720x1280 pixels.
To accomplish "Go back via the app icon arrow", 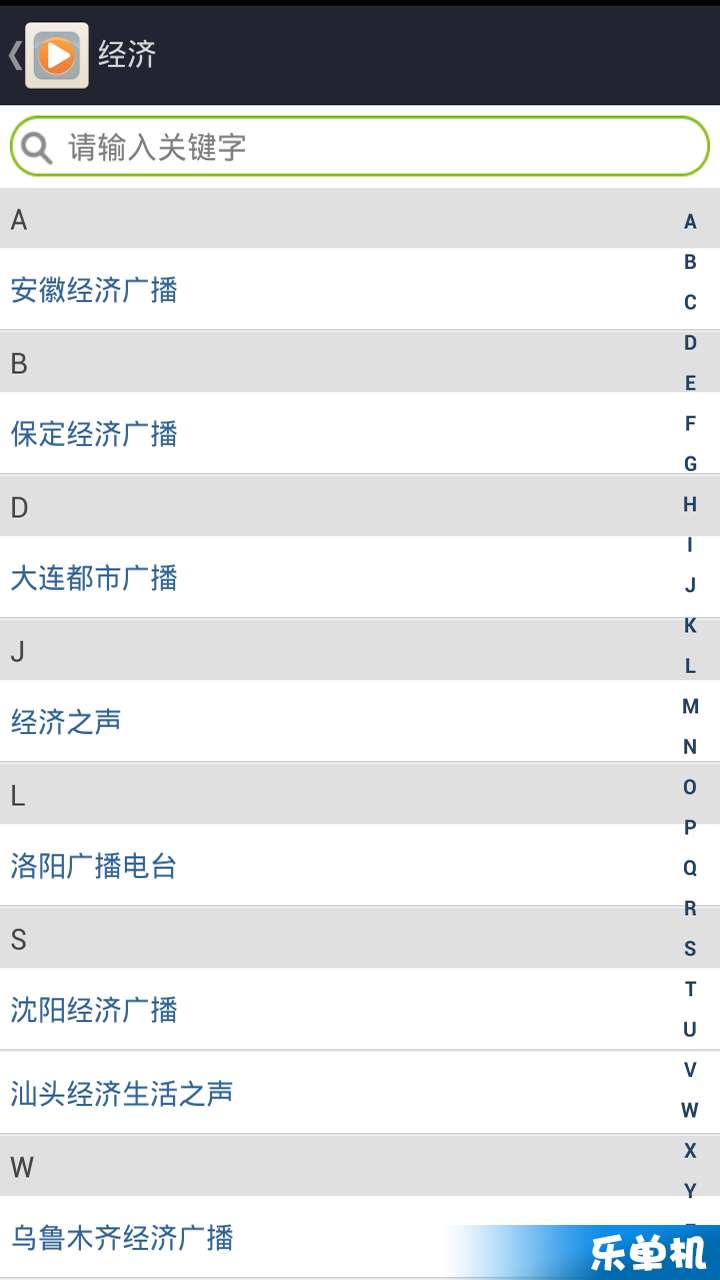I will point(48,54).
